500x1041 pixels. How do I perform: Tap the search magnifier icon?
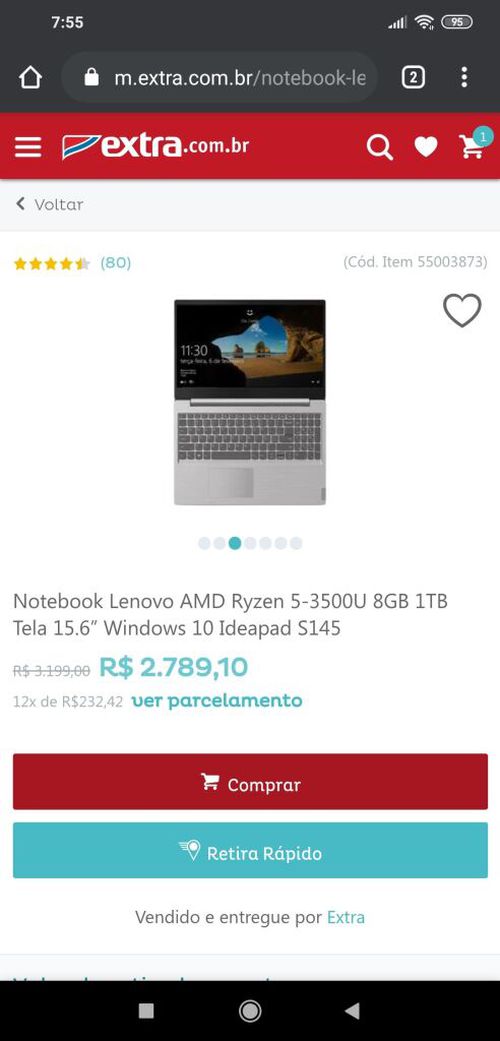[380, 147]
